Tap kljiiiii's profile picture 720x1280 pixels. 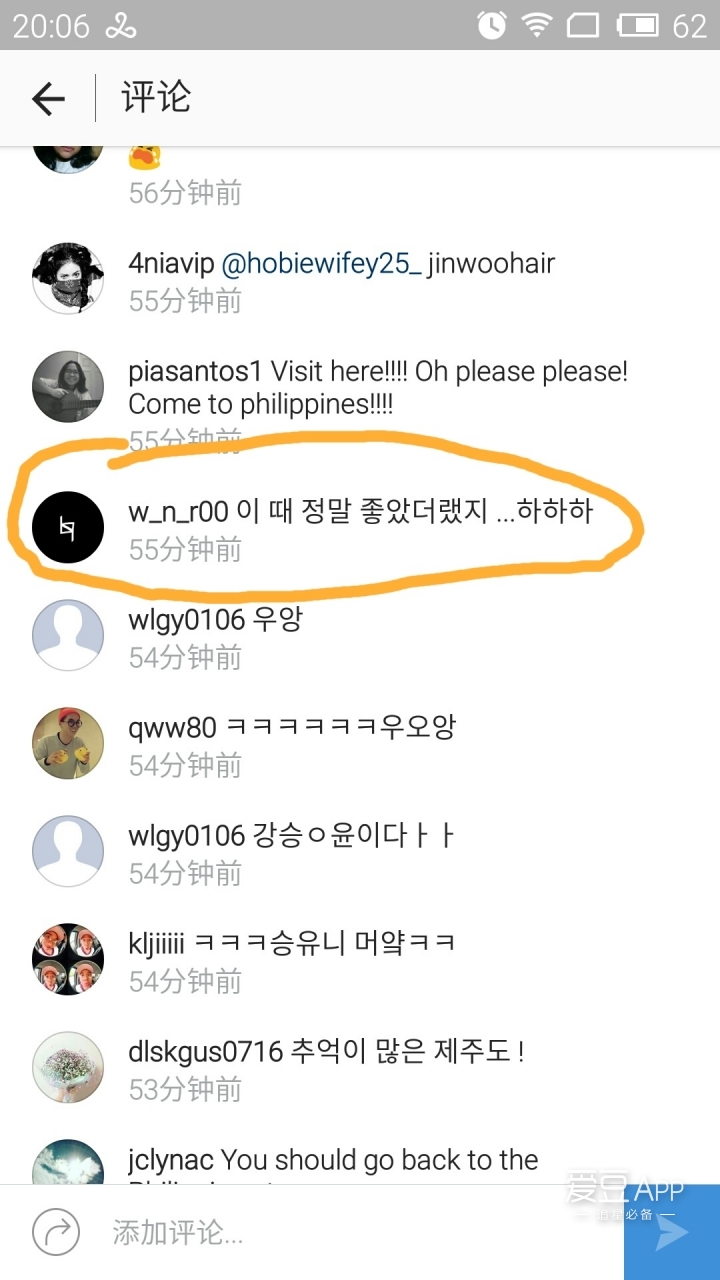(68, 959)
